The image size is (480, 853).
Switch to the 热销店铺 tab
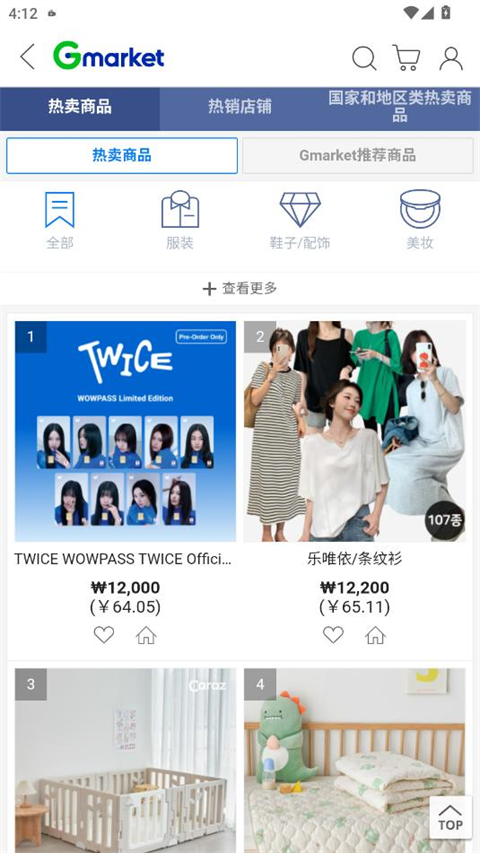coord(239,106)
